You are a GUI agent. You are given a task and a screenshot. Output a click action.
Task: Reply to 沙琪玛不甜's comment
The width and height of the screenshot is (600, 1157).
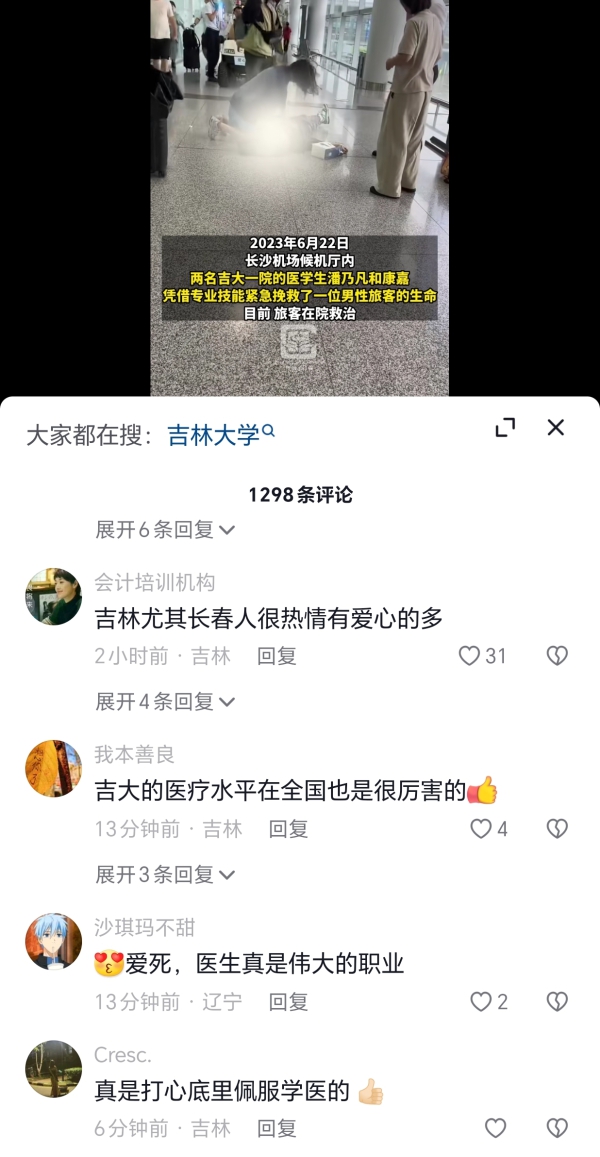coord(288,1002)
